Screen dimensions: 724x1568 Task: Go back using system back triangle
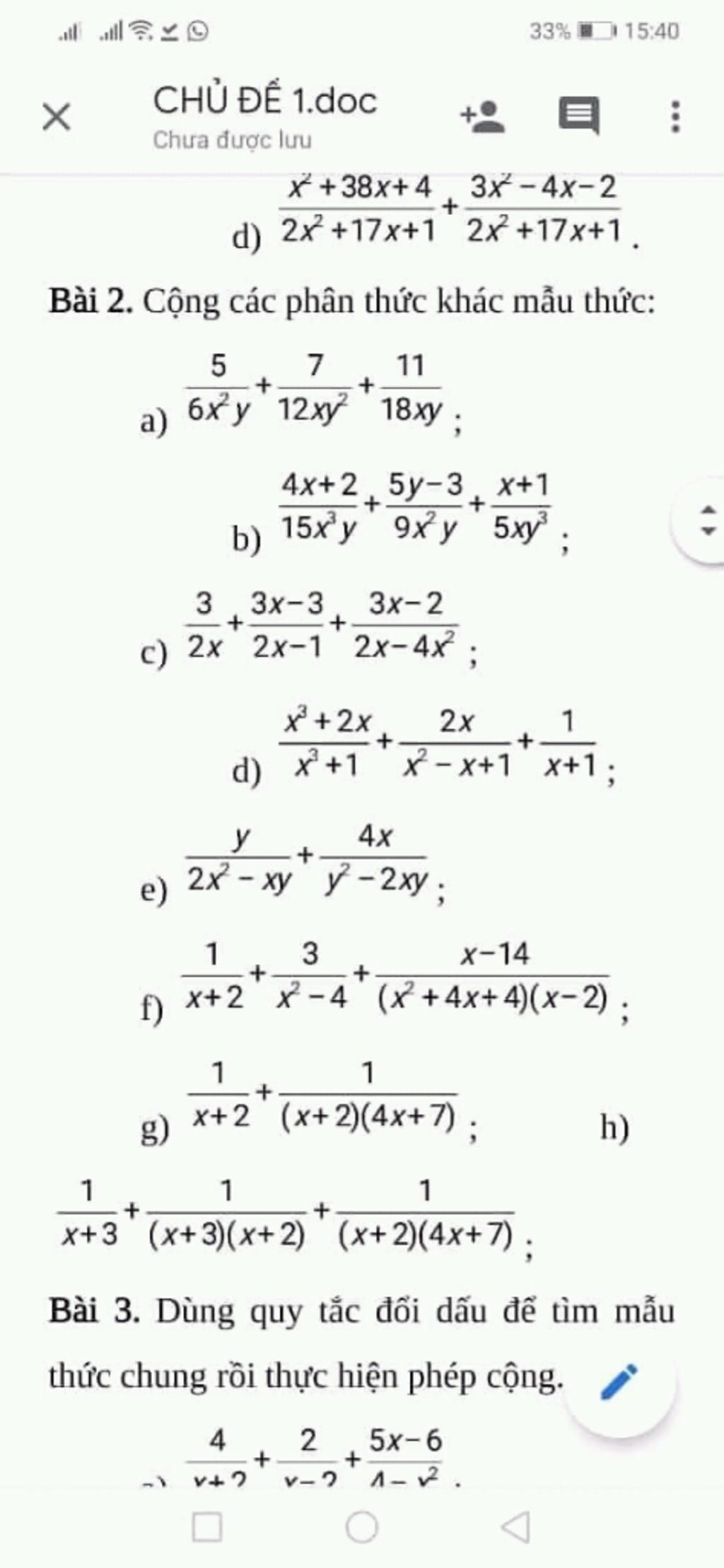pos(515,1528)
